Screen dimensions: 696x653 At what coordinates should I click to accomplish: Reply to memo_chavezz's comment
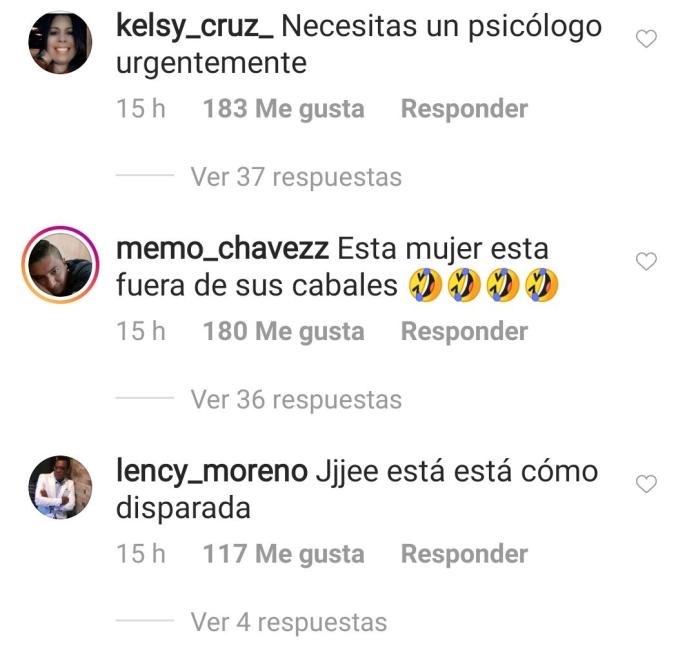(464, 331)
